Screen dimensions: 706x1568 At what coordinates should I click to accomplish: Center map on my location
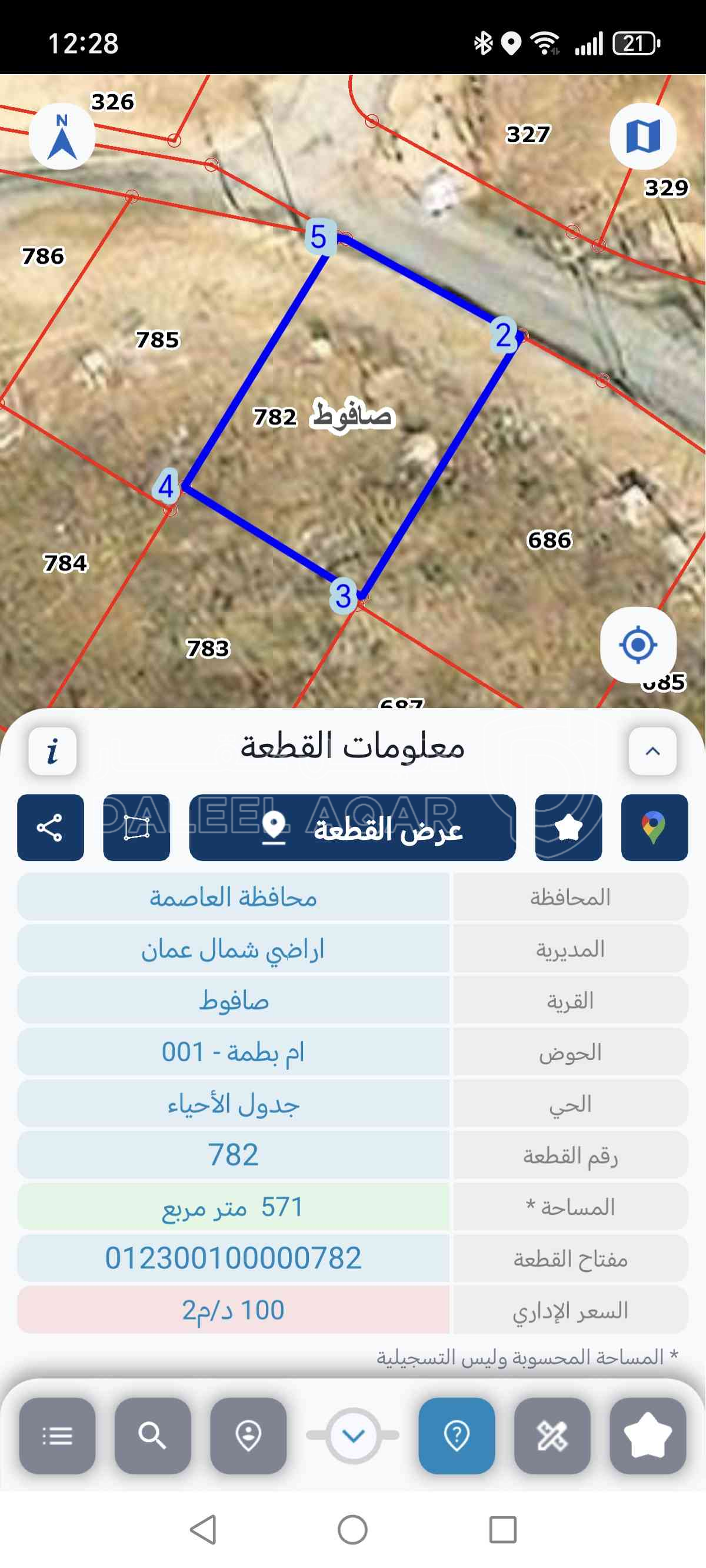pos(637,645)
